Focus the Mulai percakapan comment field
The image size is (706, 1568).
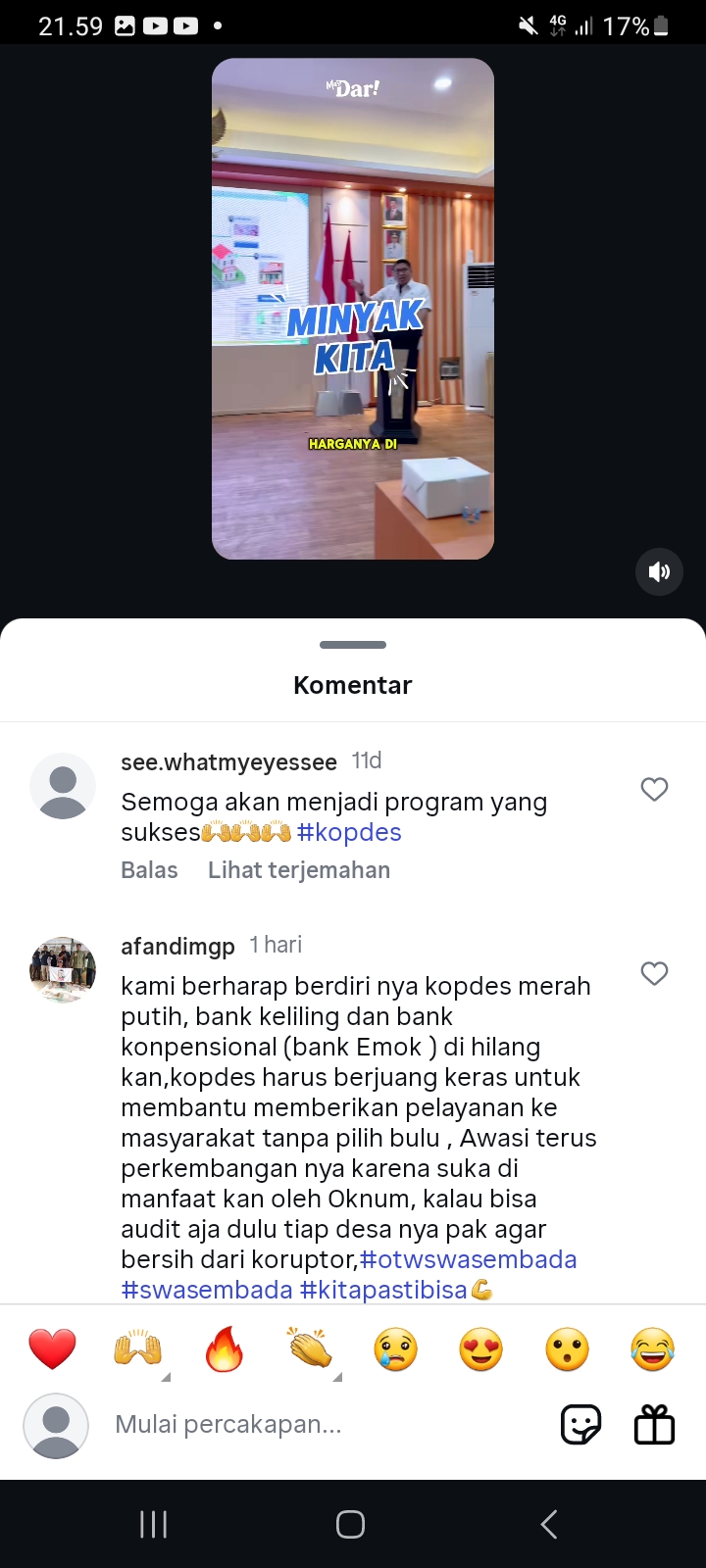[x=324, y=1425]
